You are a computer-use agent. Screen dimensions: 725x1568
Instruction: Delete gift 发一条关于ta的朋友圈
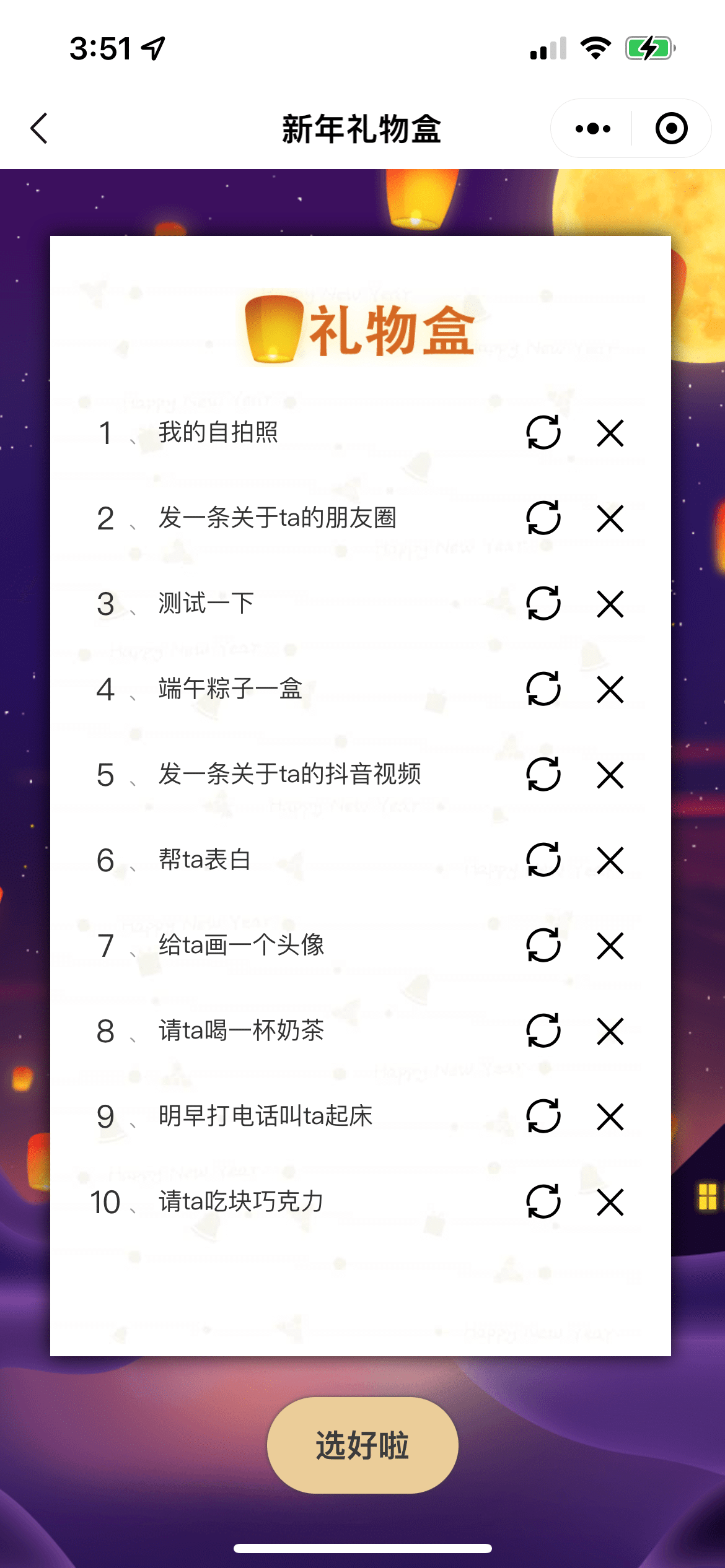click(610, 518)
